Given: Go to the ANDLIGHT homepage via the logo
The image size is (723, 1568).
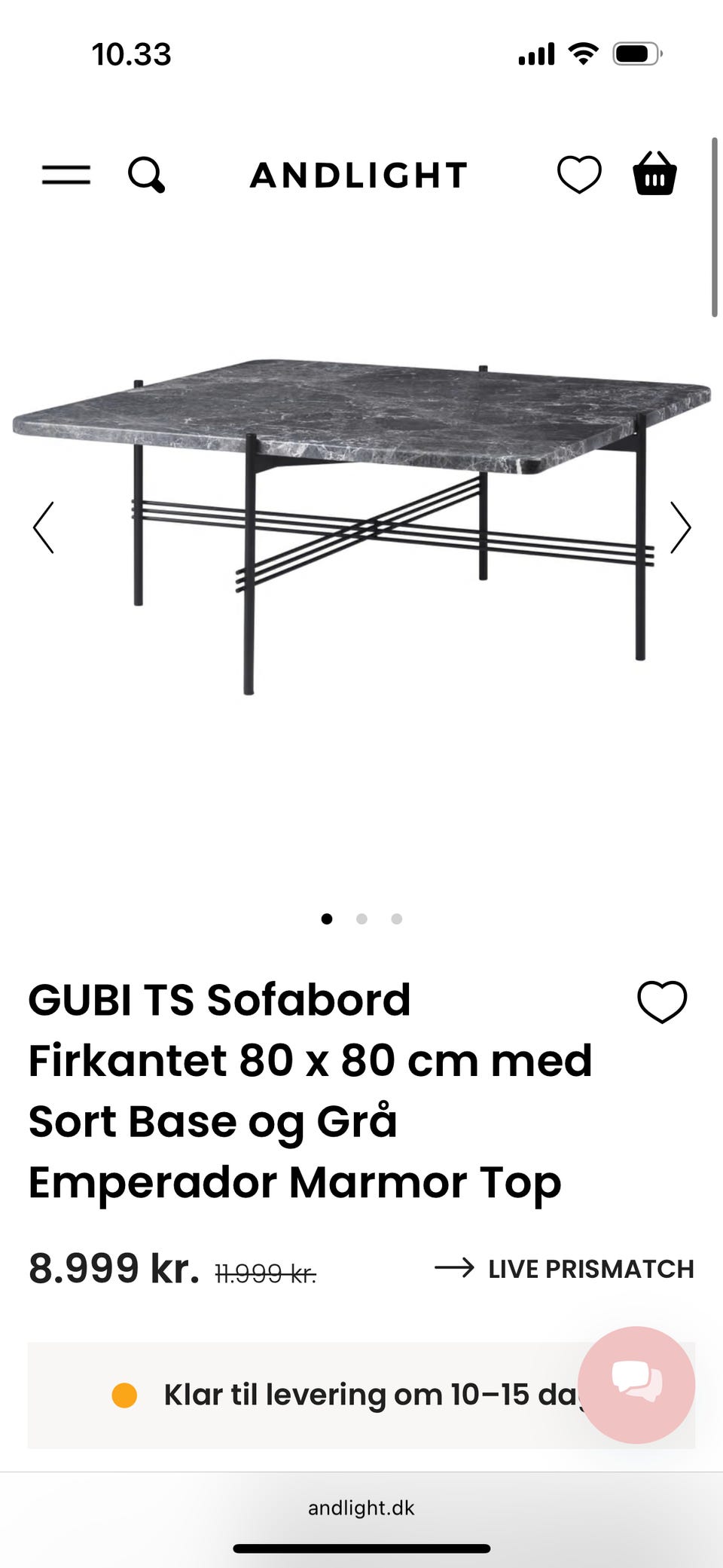Looking at the screenshot, I should [x=357, y=176].
